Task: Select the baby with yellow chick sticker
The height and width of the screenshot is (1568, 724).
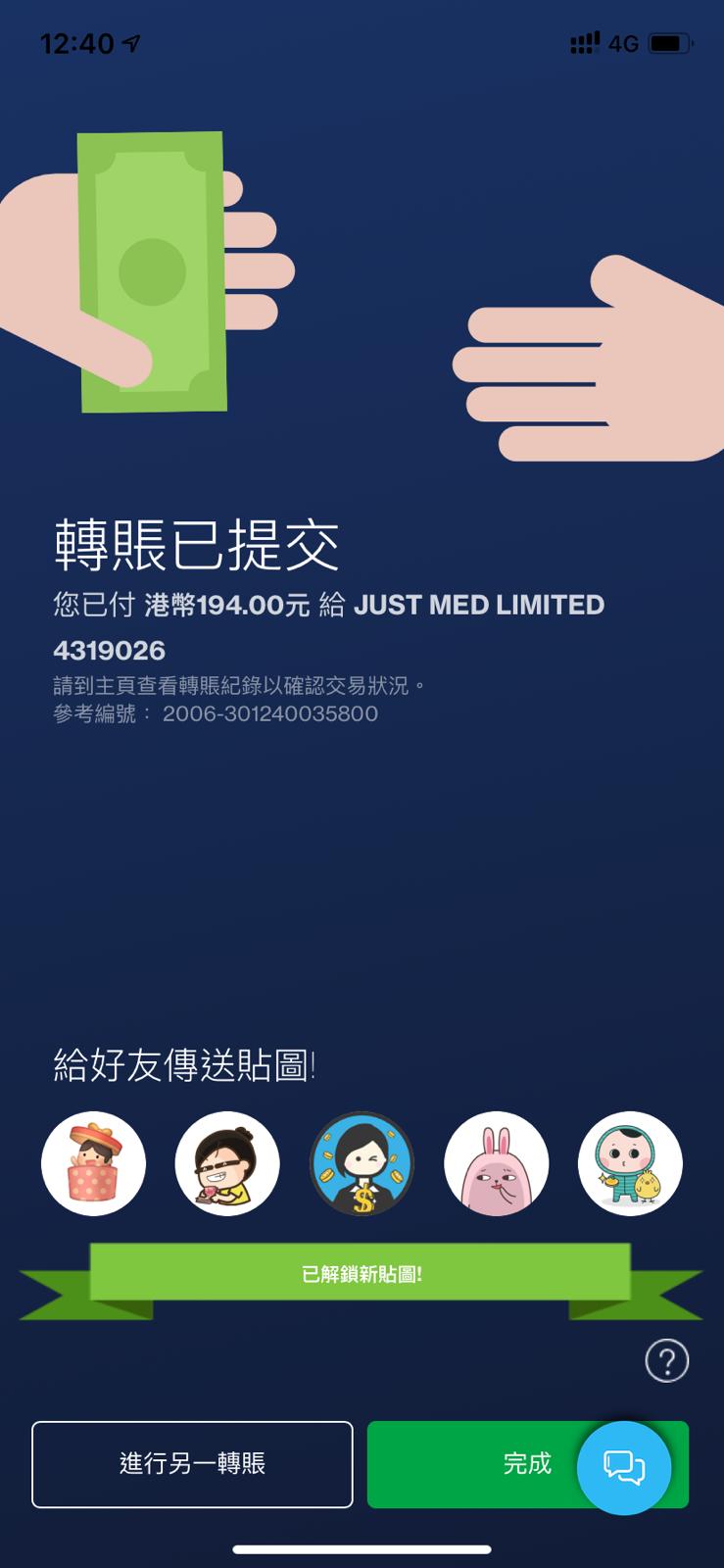Action: (630, 1163)
